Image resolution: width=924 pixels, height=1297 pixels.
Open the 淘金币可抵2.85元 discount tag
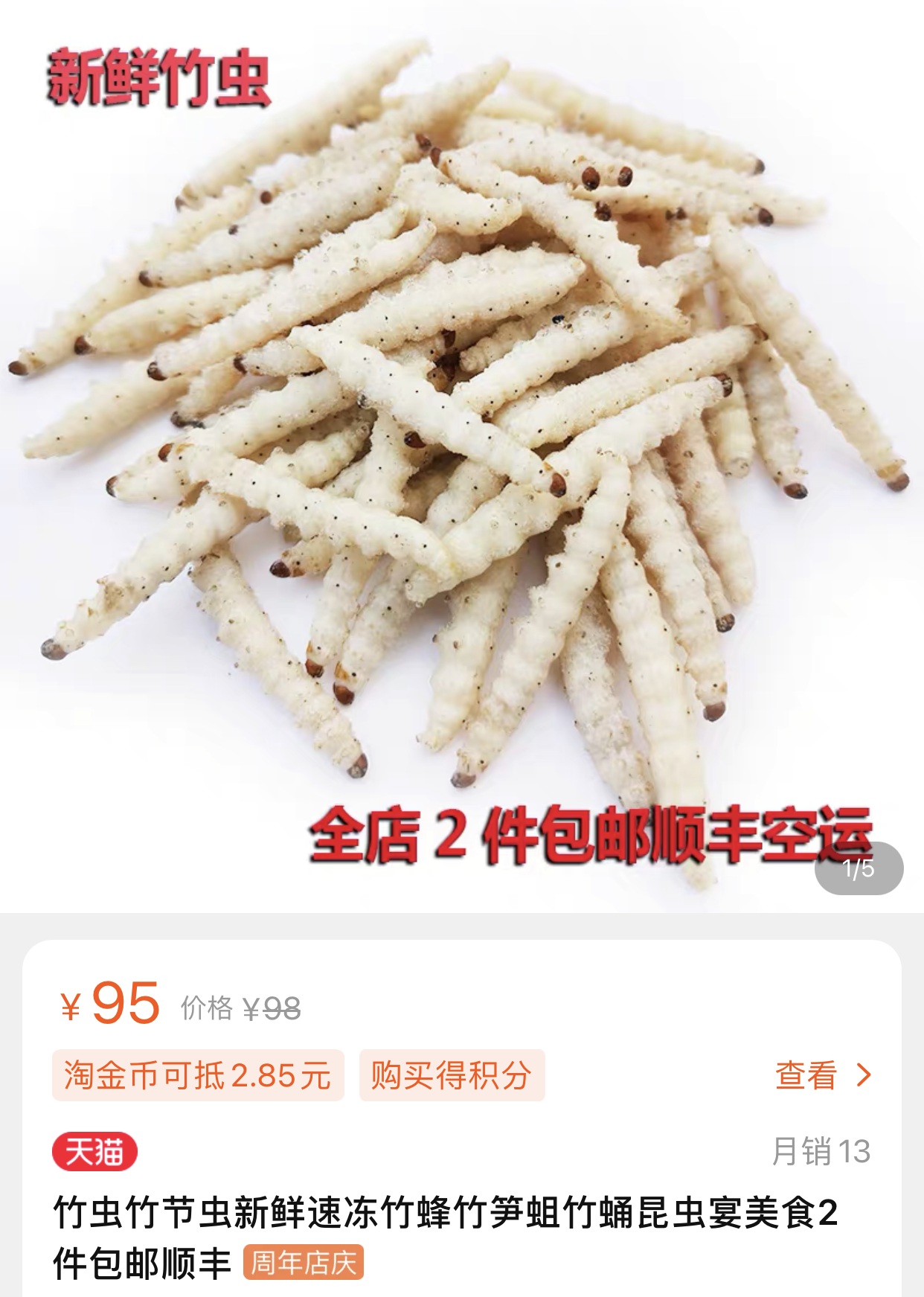tap(198, 1075)
